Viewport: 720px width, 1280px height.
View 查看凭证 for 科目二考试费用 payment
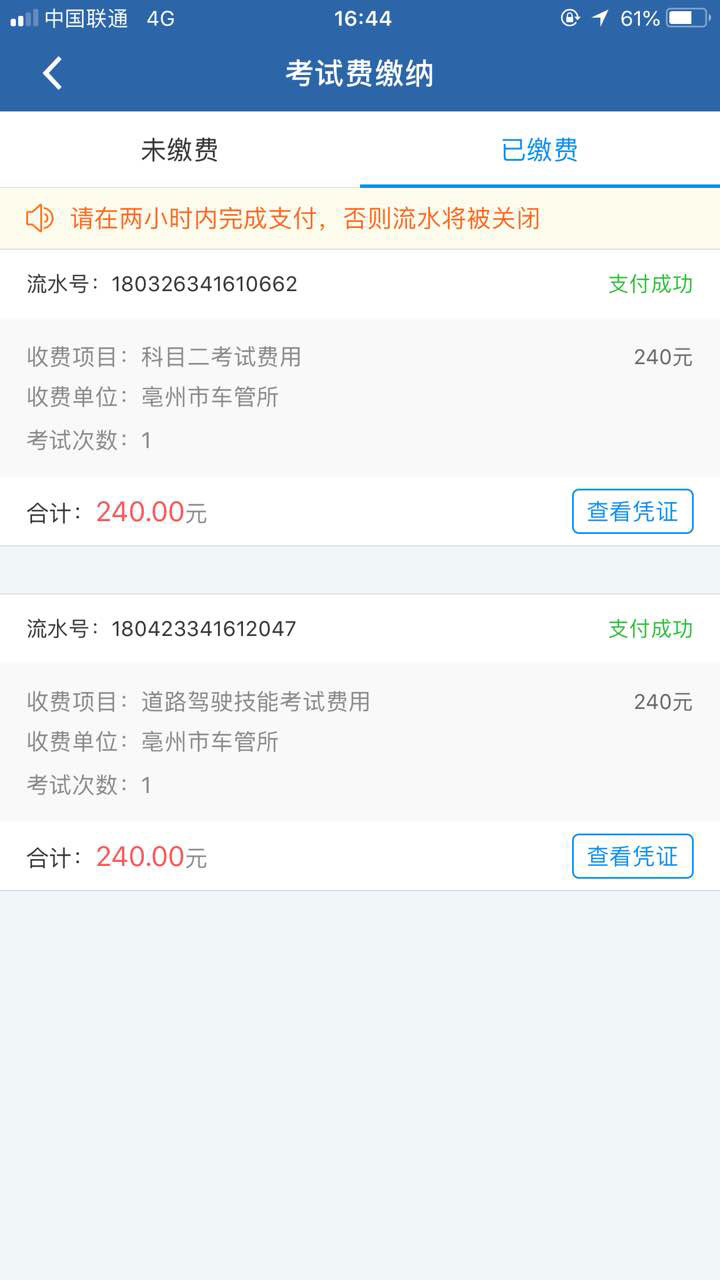pos(632,512)
